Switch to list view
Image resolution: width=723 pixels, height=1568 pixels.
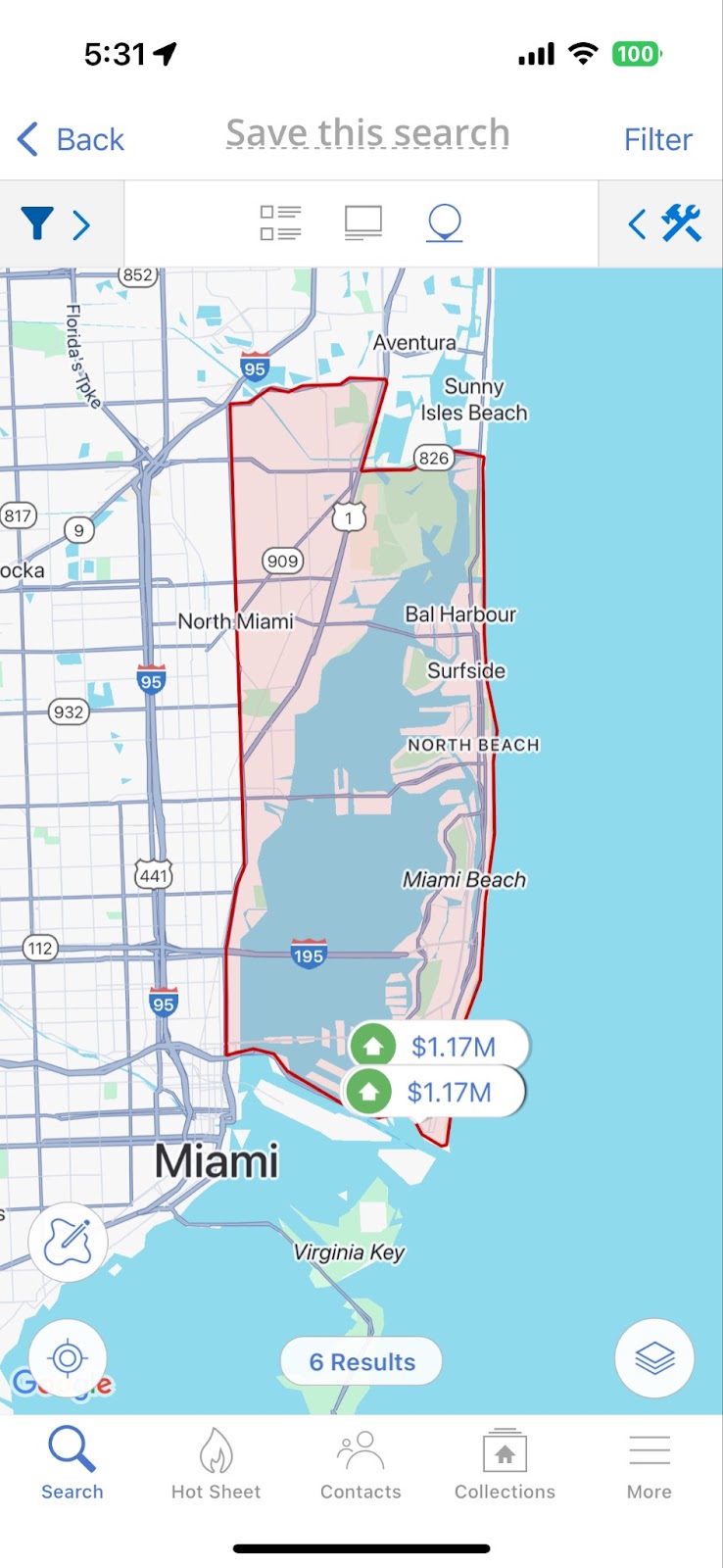pyautogui.click(x=280, y=223)
